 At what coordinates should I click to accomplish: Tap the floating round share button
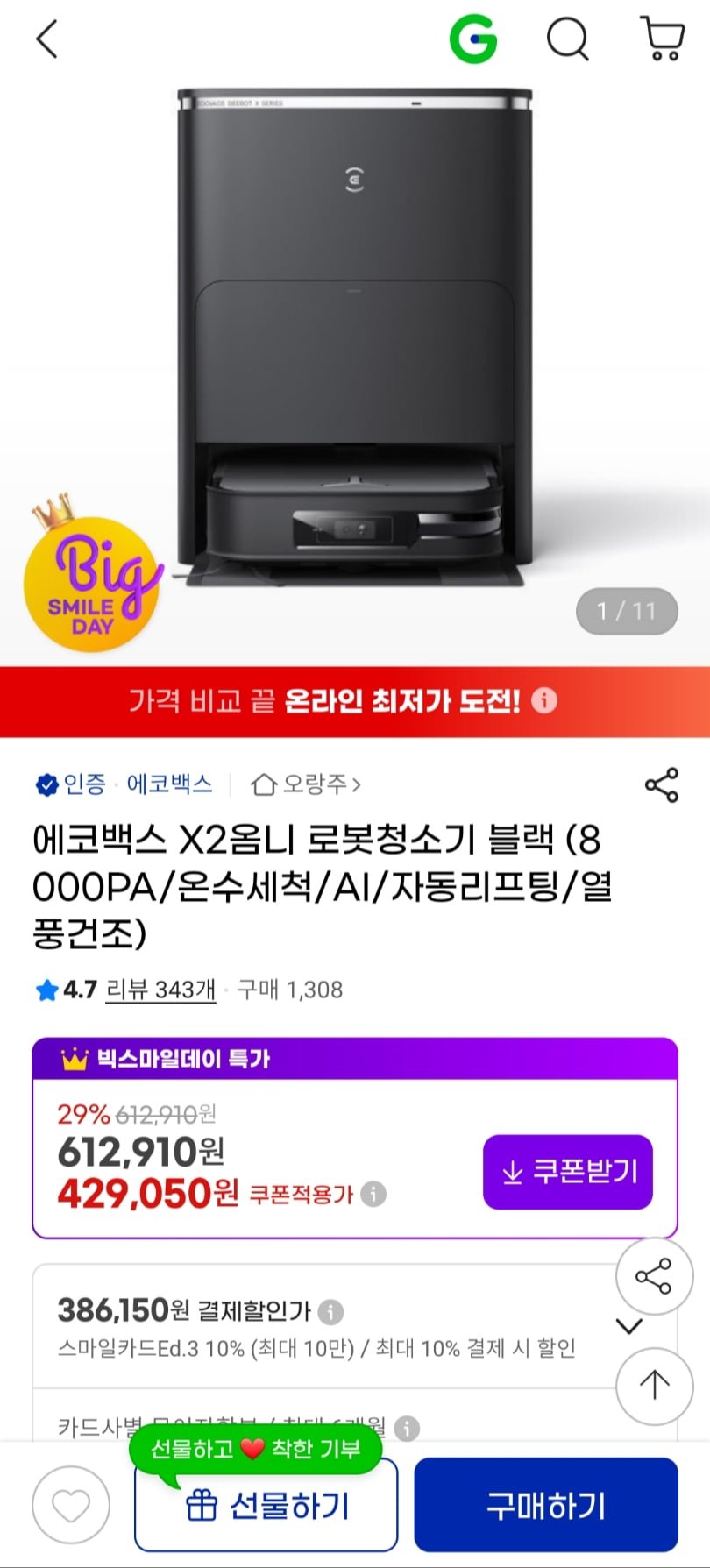[x=654, y=1277]
